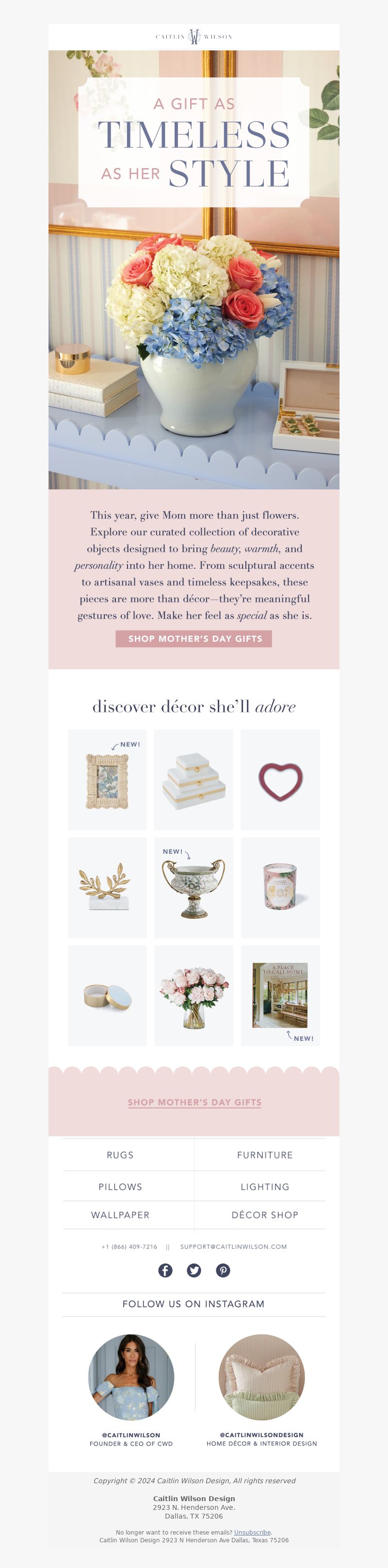Viewport: 388px width, 1568px height.
Task: Open the new scalloped picture frame product
Action: (107, 780)
